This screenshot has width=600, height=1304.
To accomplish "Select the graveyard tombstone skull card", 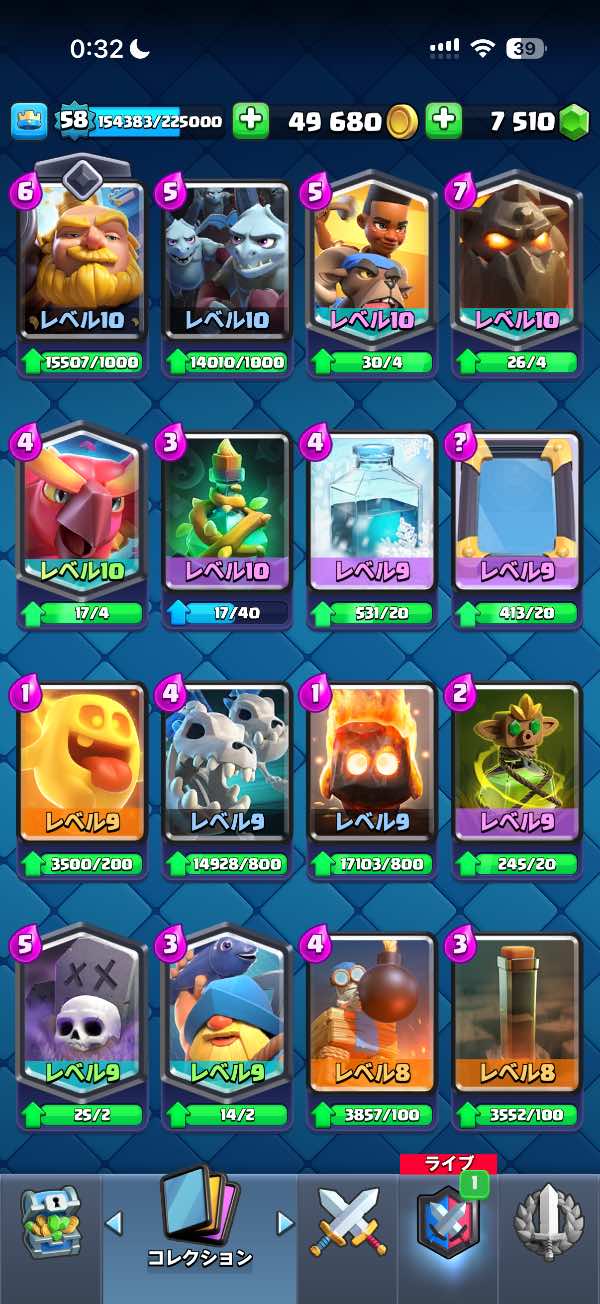I will 80,1013.
